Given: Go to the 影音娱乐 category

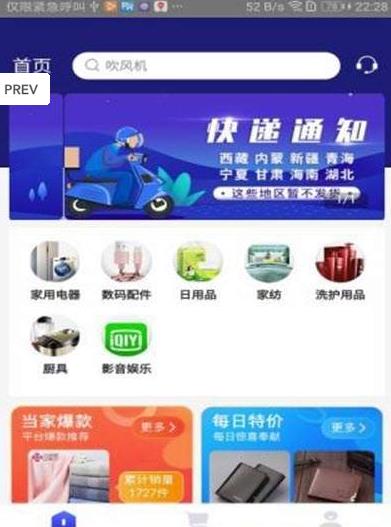Looking at the screenshot, I should coord(126,345).
